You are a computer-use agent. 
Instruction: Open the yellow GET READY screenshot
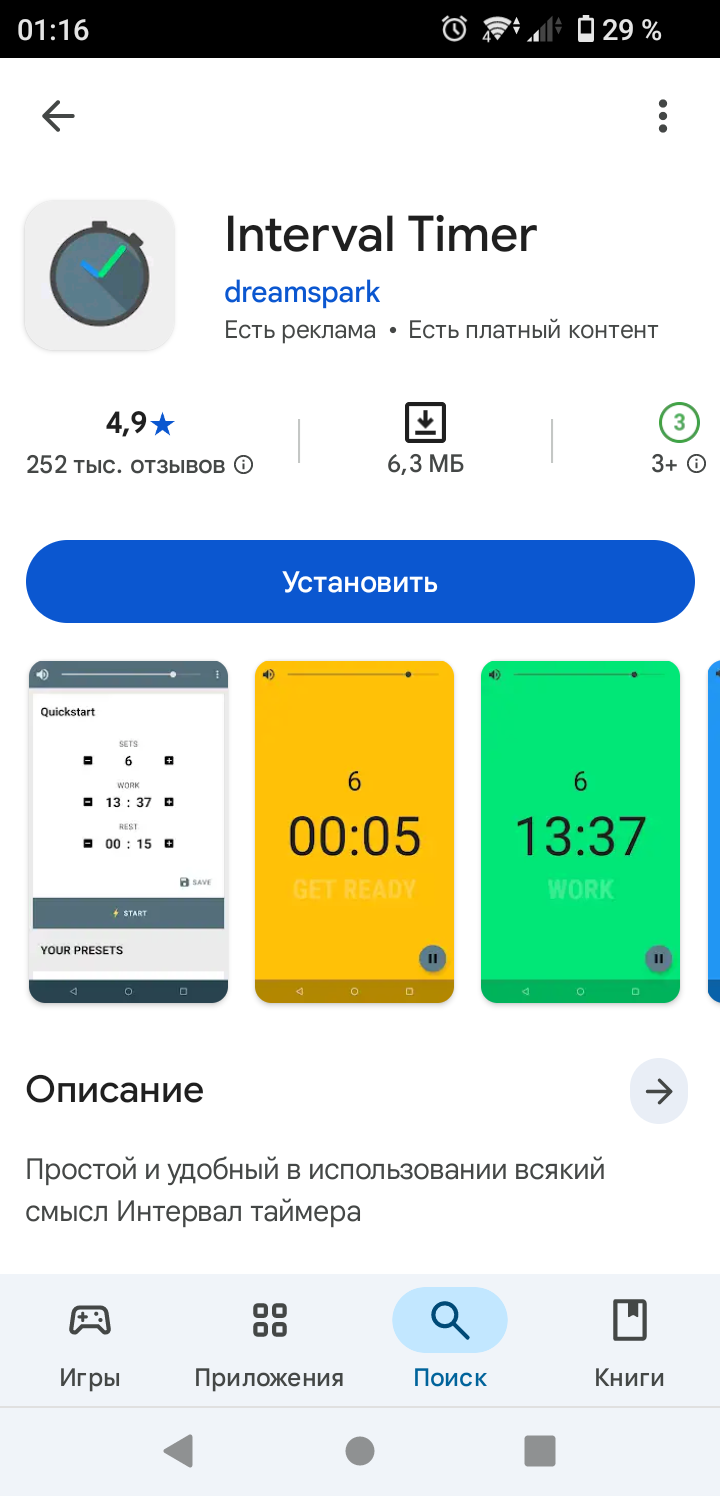[x=354, y=832]
